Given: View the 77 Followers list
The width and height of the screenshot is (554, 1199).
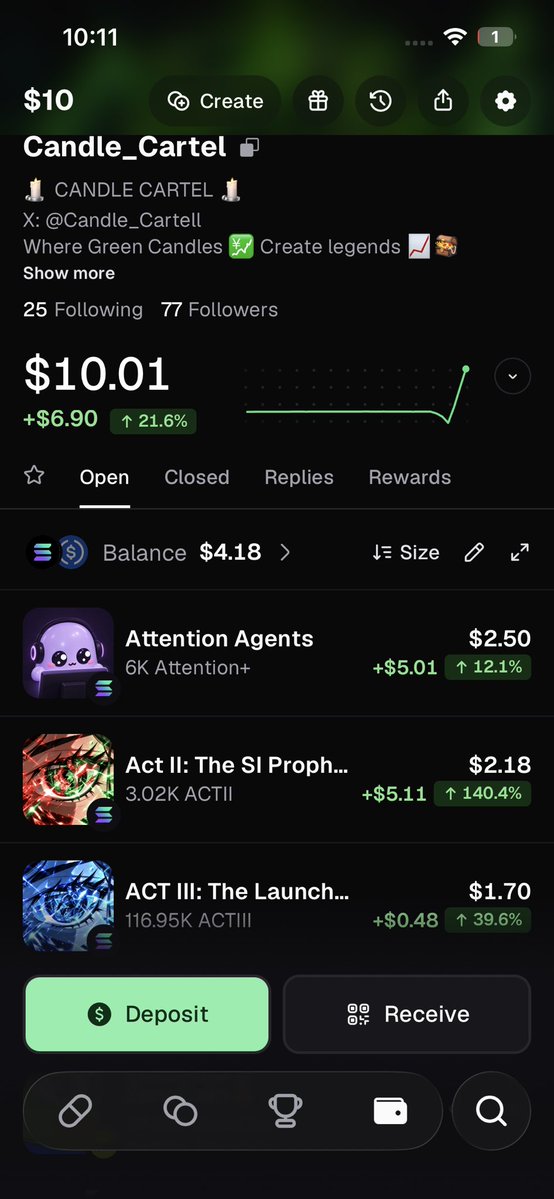Looking at the screenshot, I should pyautogui.click(x=220, y=310).
